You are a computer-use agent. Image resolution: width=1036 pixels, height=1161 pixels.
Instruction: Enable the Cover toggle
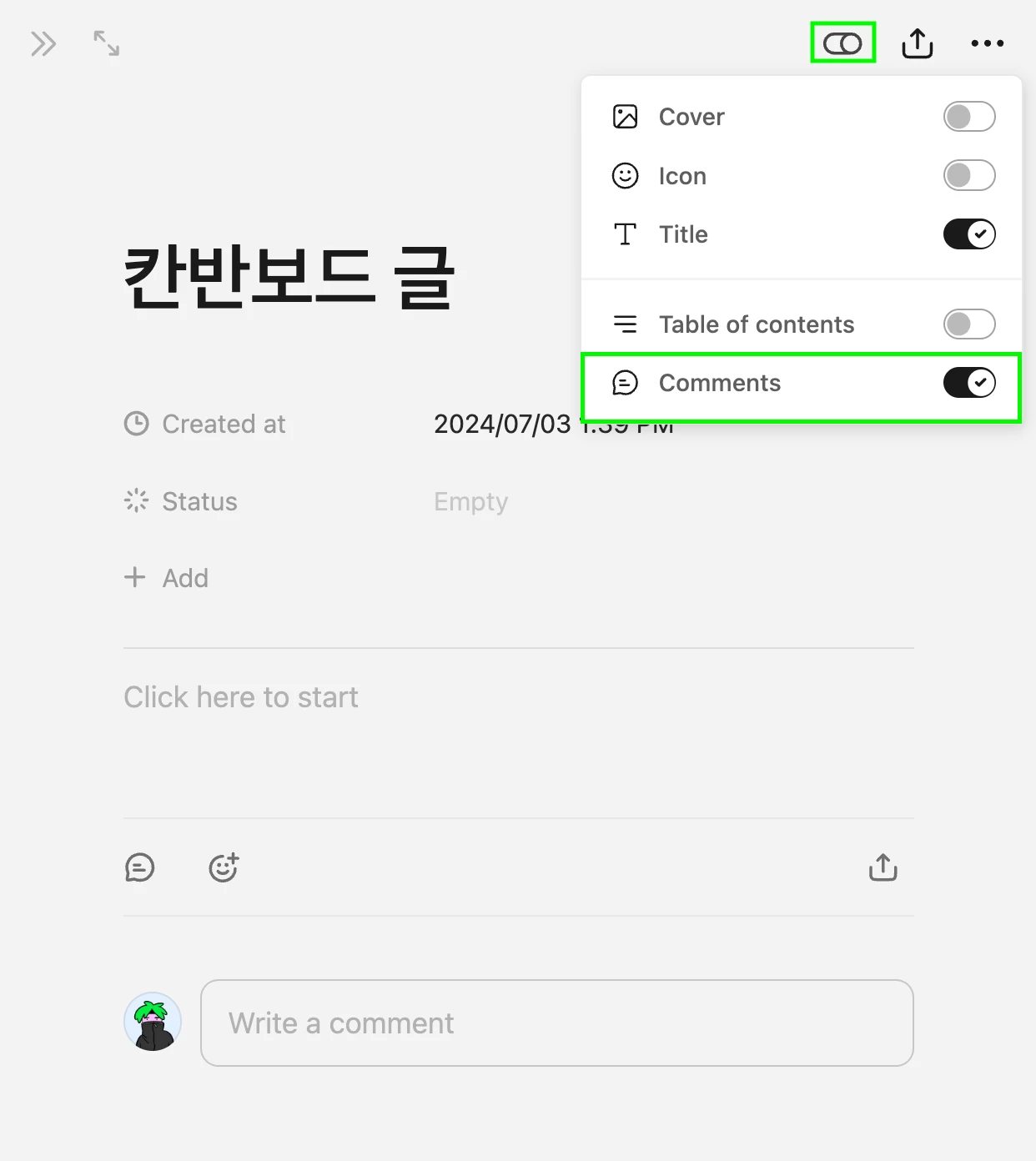[968, 117]
